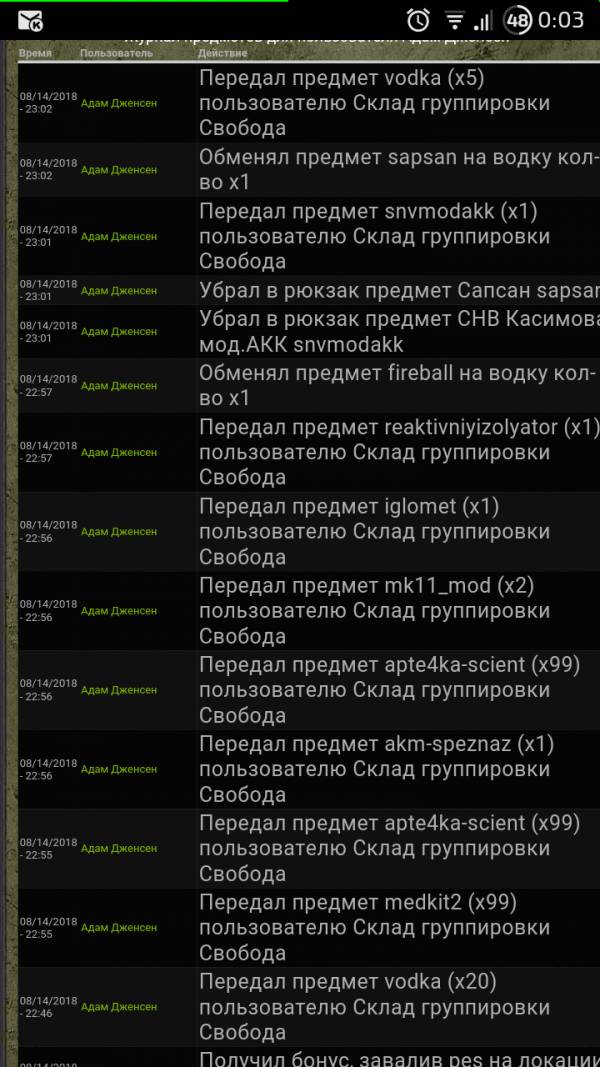Open Адам Дженсен profile in medkit2 (x99) row

(118, 927)
